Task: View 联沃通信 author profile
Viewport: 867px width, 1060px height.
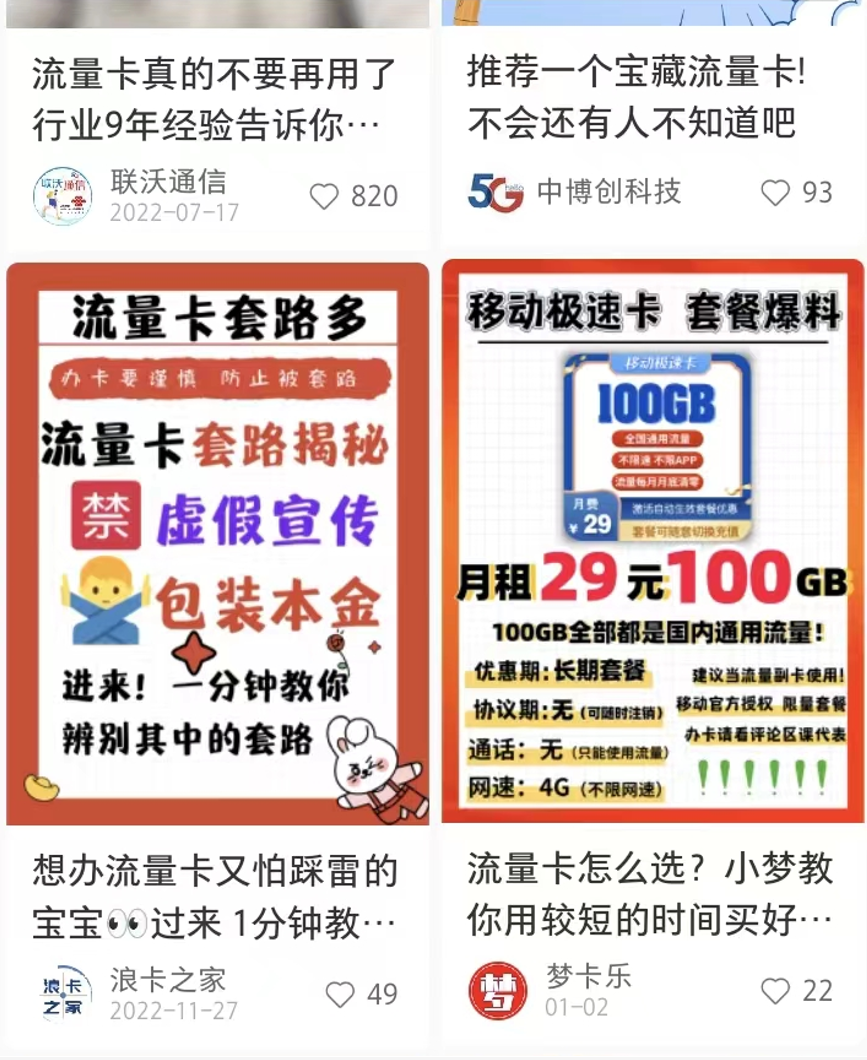Action: click(x=62, y=196)
